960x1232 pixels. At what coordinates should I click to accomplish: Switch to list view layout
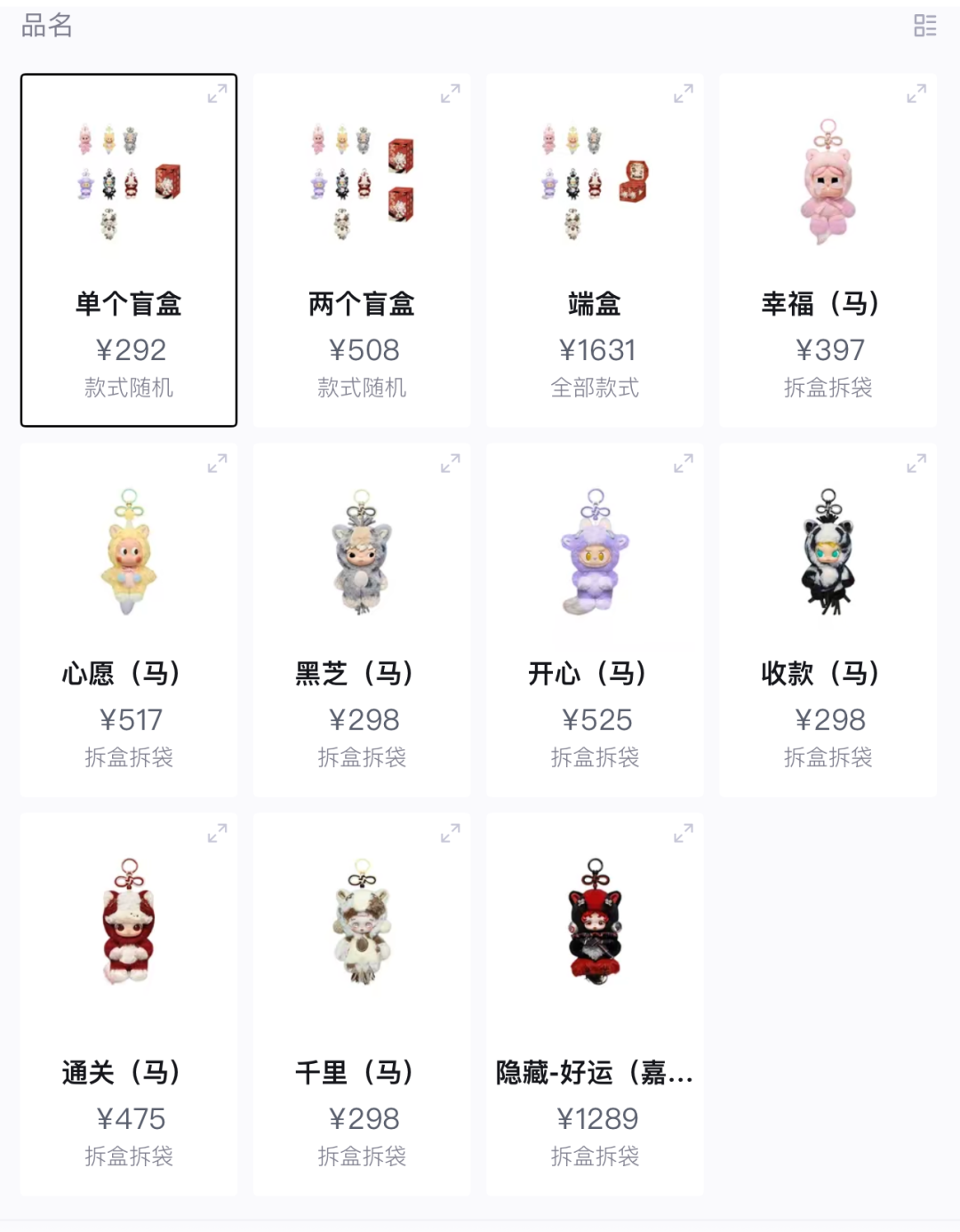click(924, 26)
